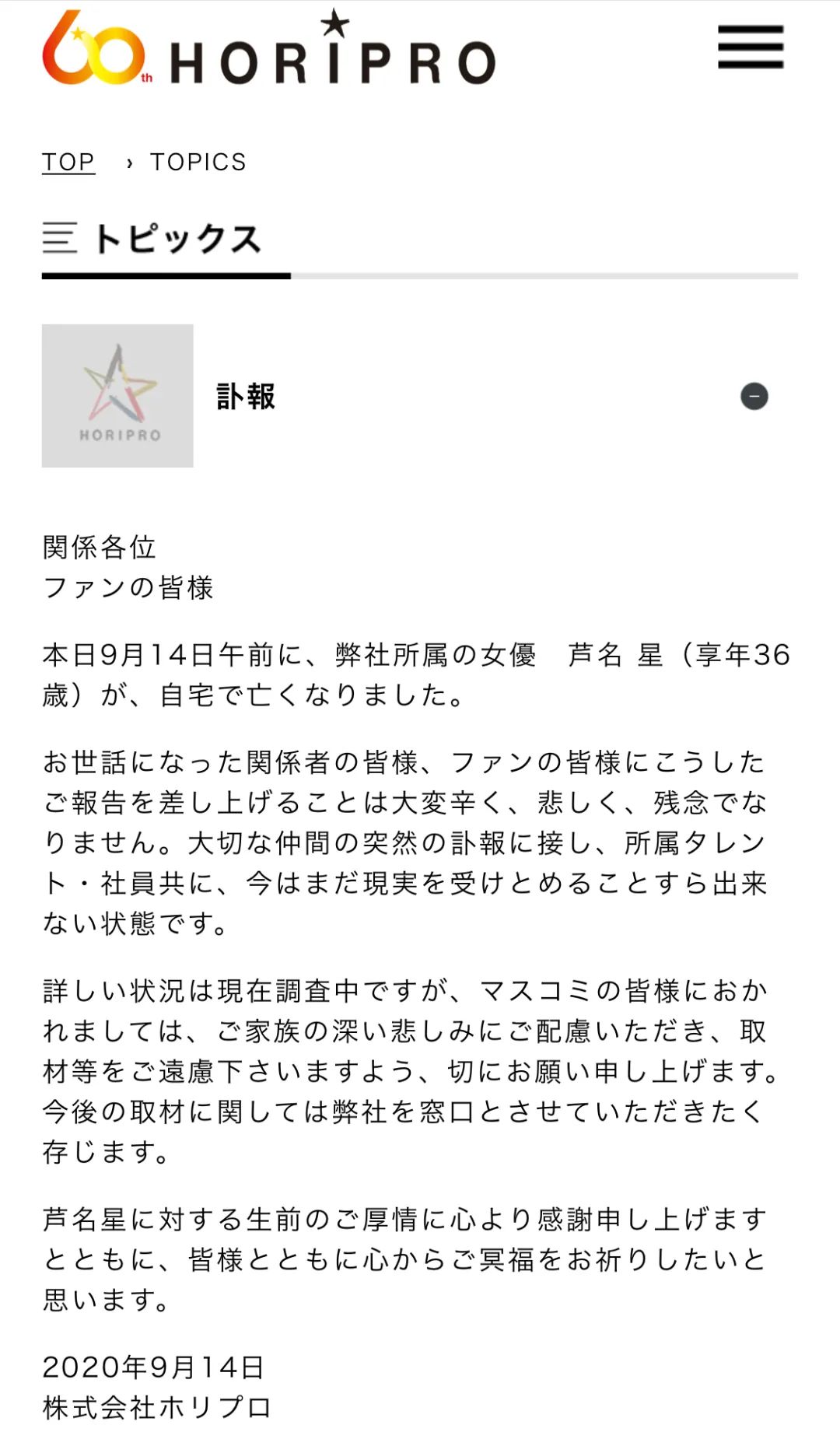
Task: Collapse the 訃報 topic with minus icon
Action: coord(754,397)
